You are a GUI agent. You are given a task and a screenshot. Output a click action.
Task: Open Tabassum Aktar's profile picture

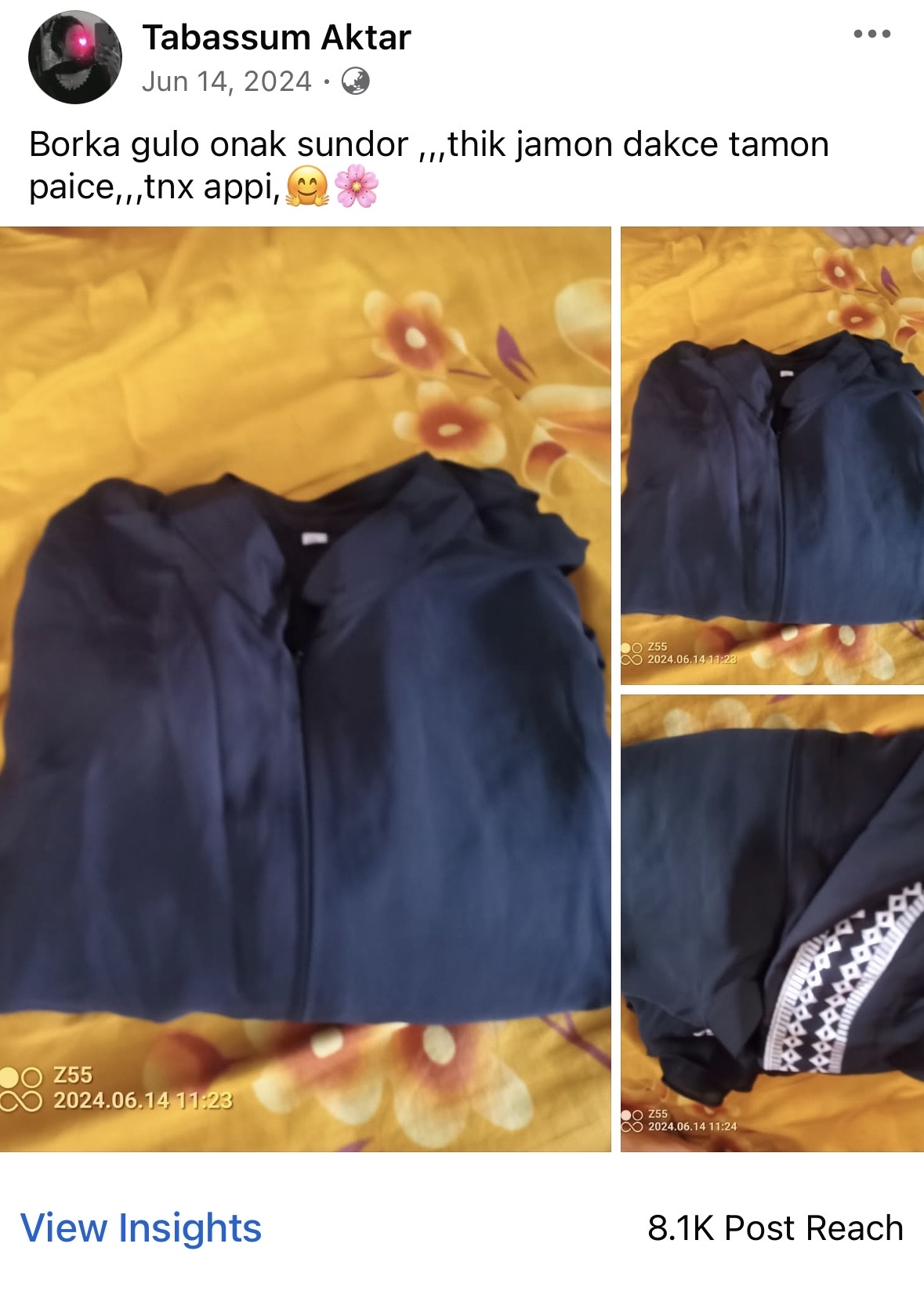click(x=75, y=57)
